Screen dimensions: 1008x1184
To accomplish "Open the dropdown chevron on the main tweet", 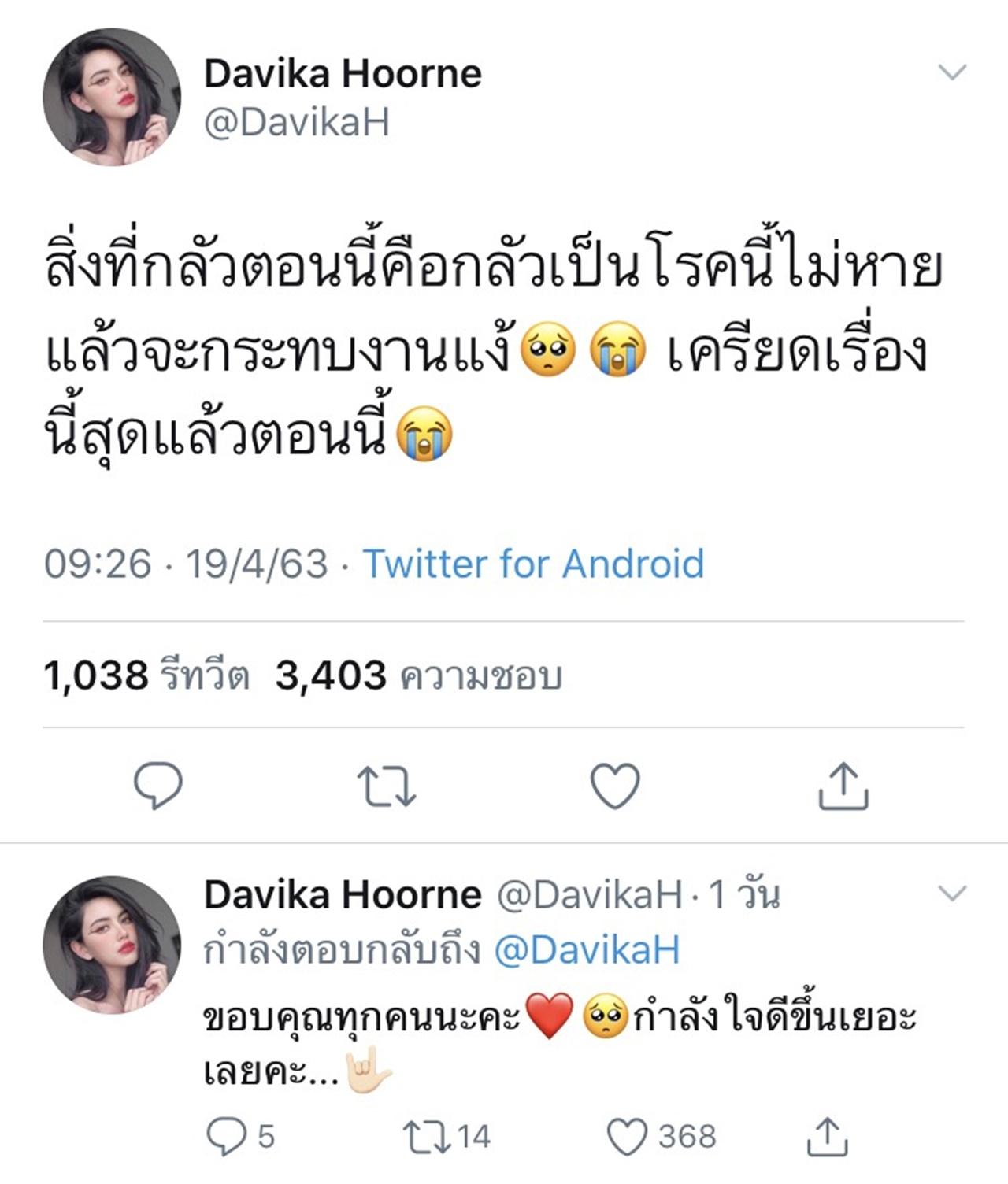I will coord(953,73).
